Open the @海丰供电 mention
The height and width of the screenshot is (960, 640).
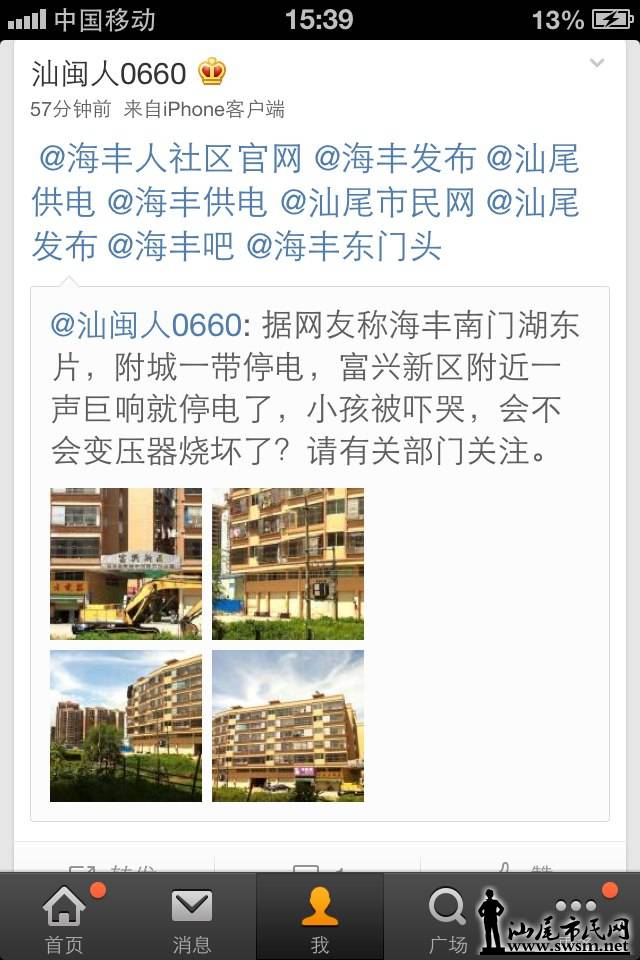click(x=187, y=203)
